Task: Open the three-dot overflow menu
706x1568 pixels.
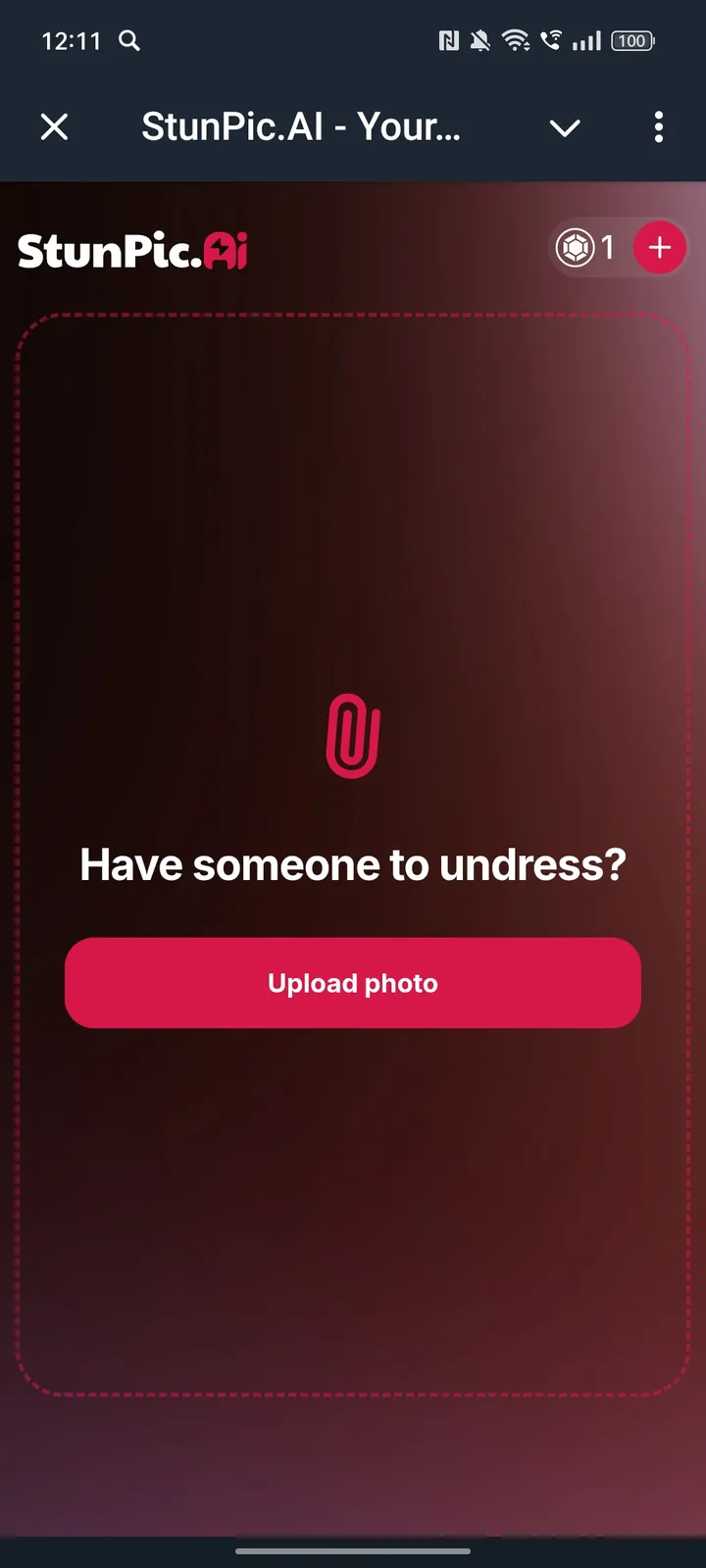Action: (658, 126)
